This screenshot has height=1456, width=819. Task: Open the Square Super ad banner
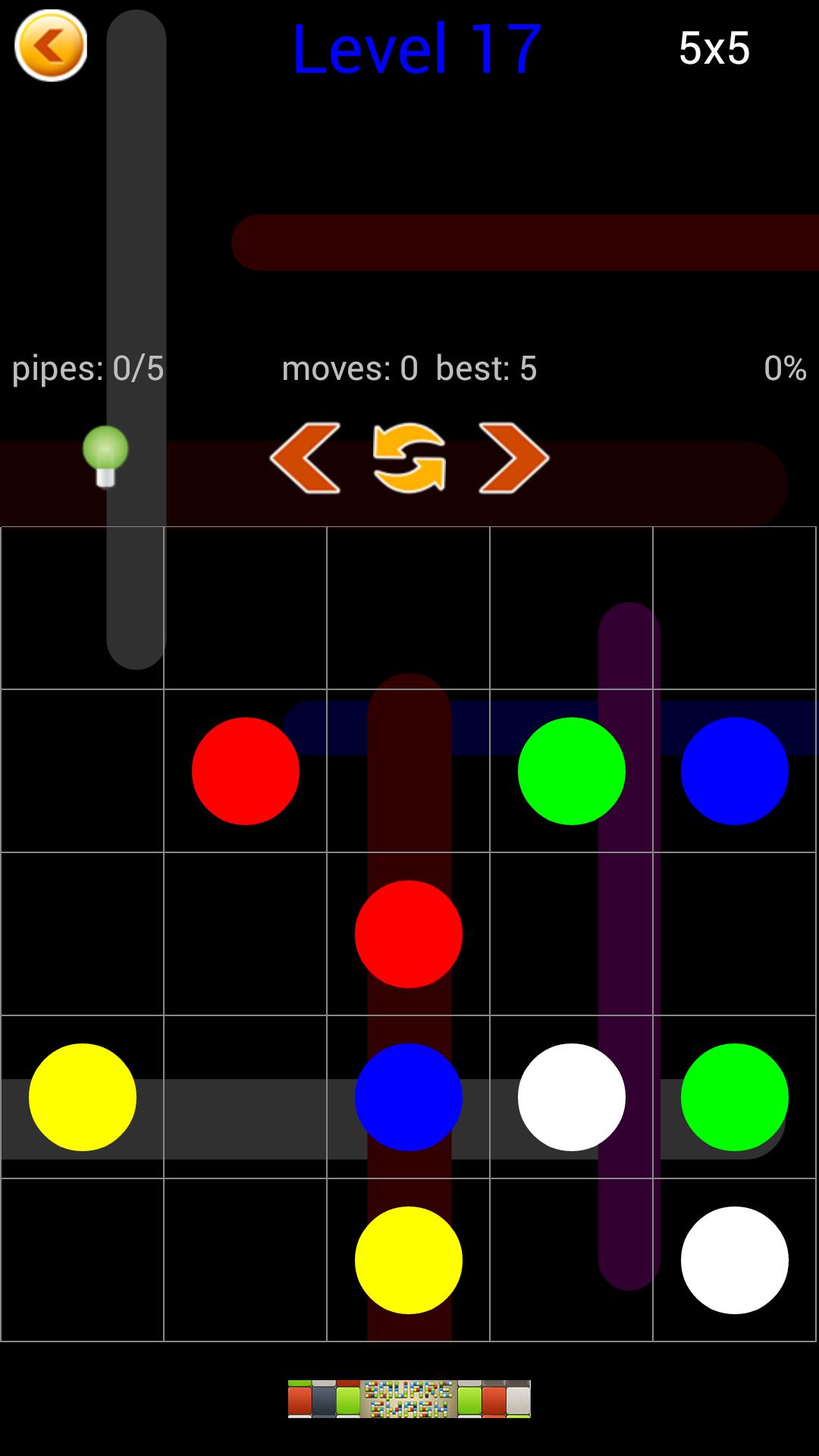pos(409,1398)
